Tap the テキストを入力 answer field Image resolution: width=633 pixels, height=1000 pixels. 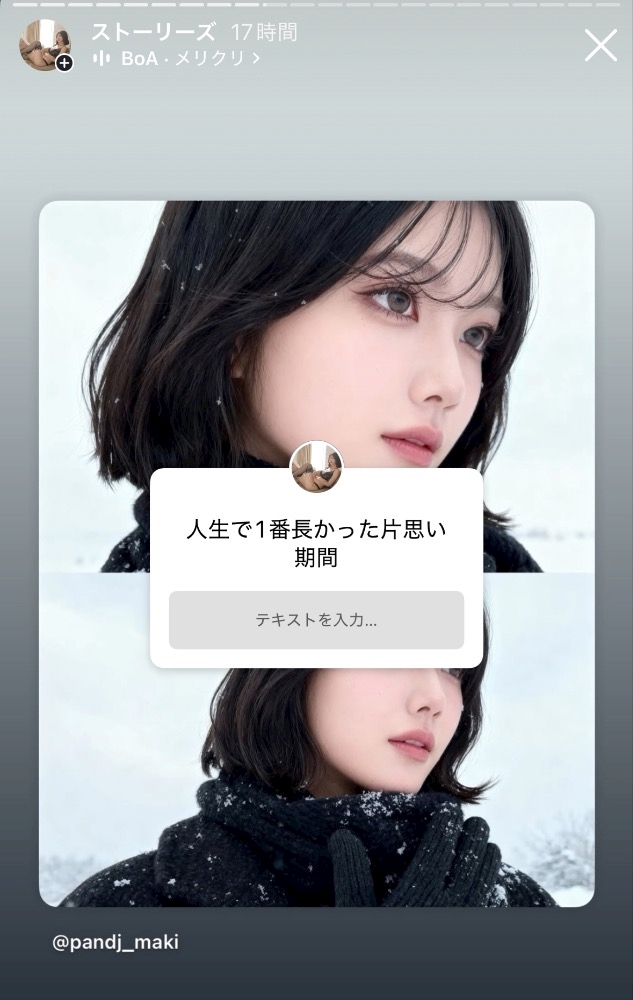coord(316,620)
